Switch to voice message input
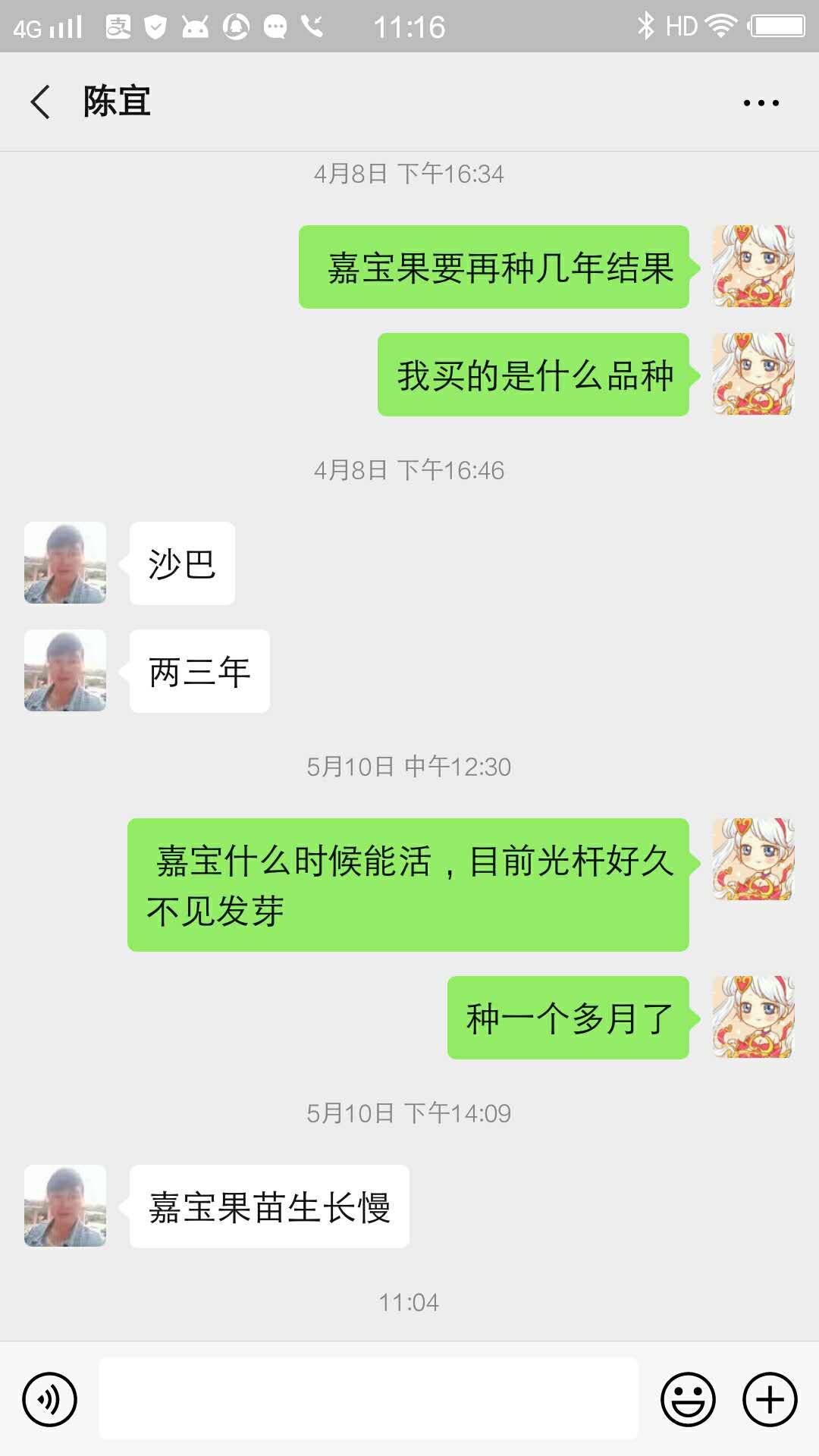This screenshot has height=1456, width=819. (x=50, y=1399)
